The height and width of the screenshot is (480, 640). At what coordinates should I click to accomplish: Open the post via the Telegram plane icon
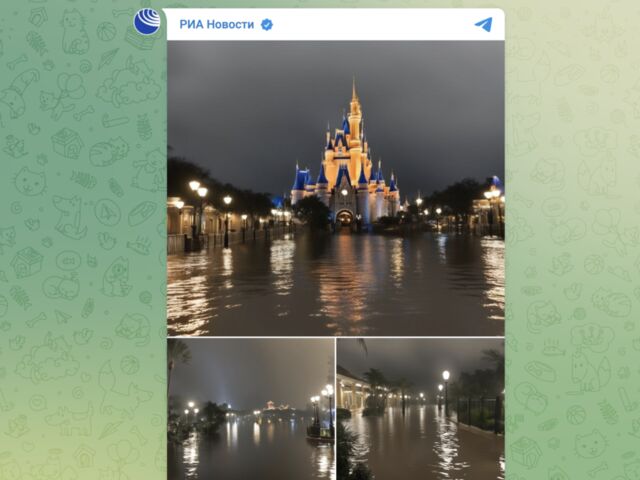click(x=484, y=24)
